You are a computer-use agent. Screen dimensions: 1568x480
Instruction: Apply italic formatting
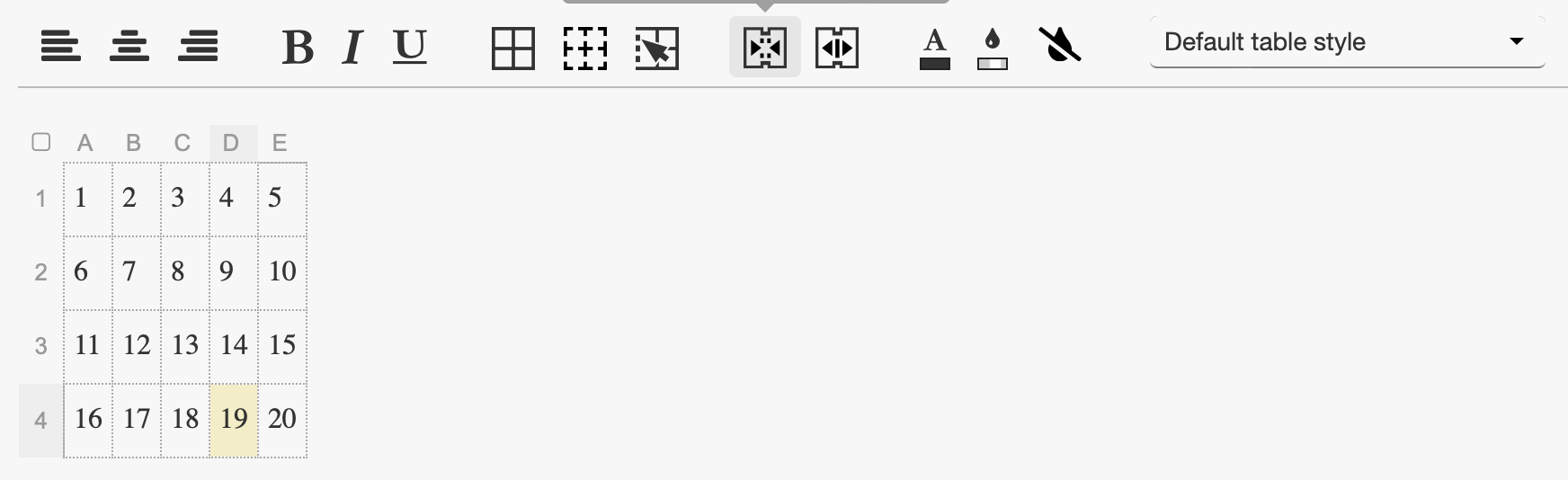tap(352, 48)
